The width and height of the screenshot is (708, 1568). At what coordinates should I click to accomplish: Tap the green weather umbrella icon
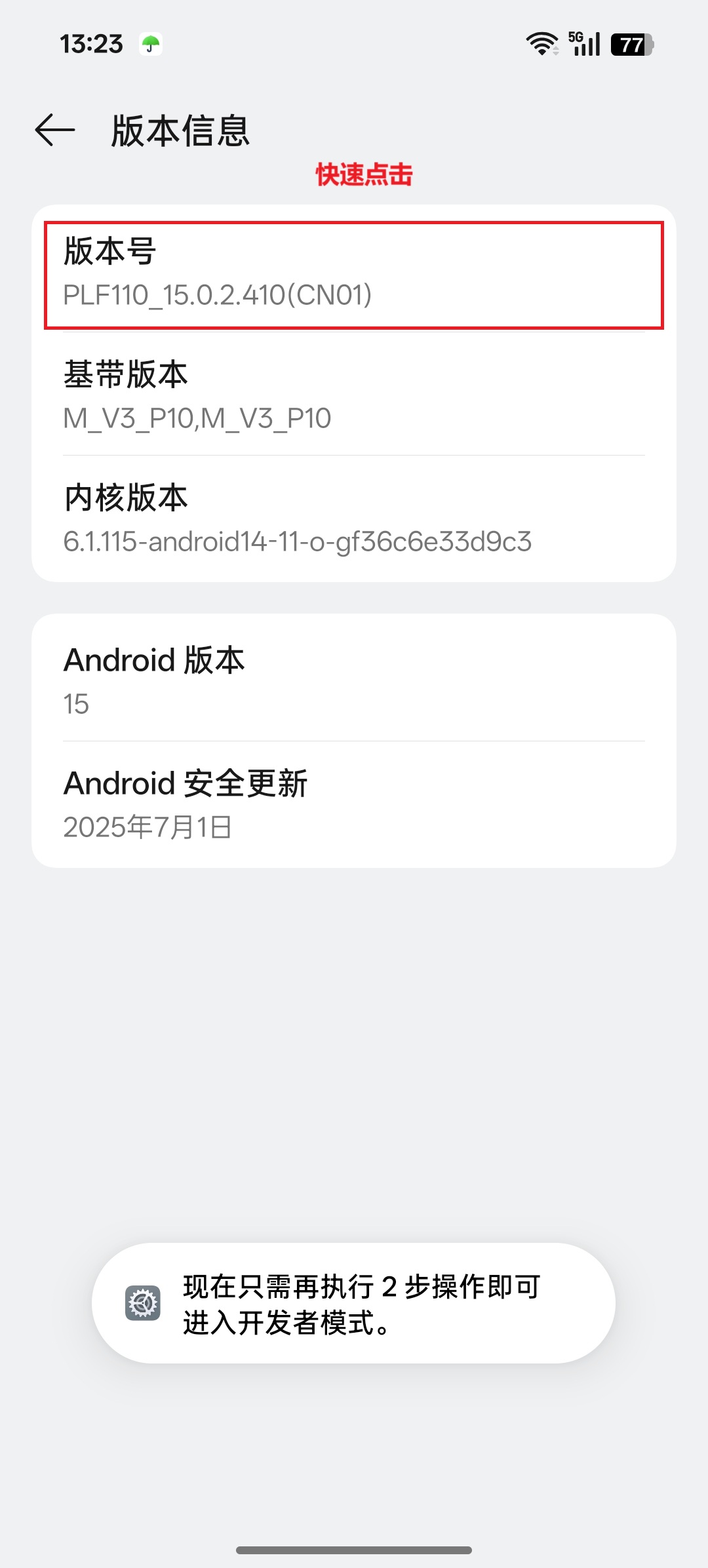click(150, 45)
